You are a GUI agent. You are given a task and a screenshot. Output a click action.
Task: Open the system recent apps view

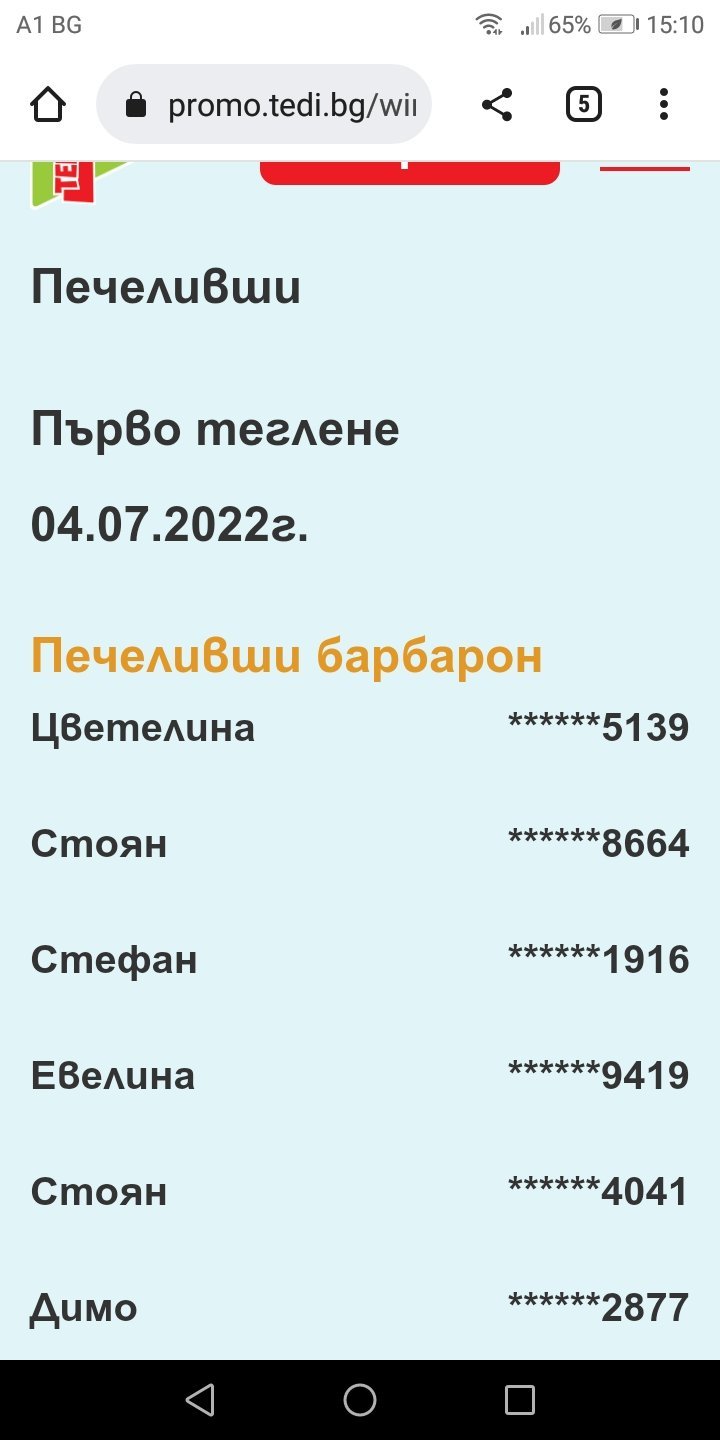520,1400
